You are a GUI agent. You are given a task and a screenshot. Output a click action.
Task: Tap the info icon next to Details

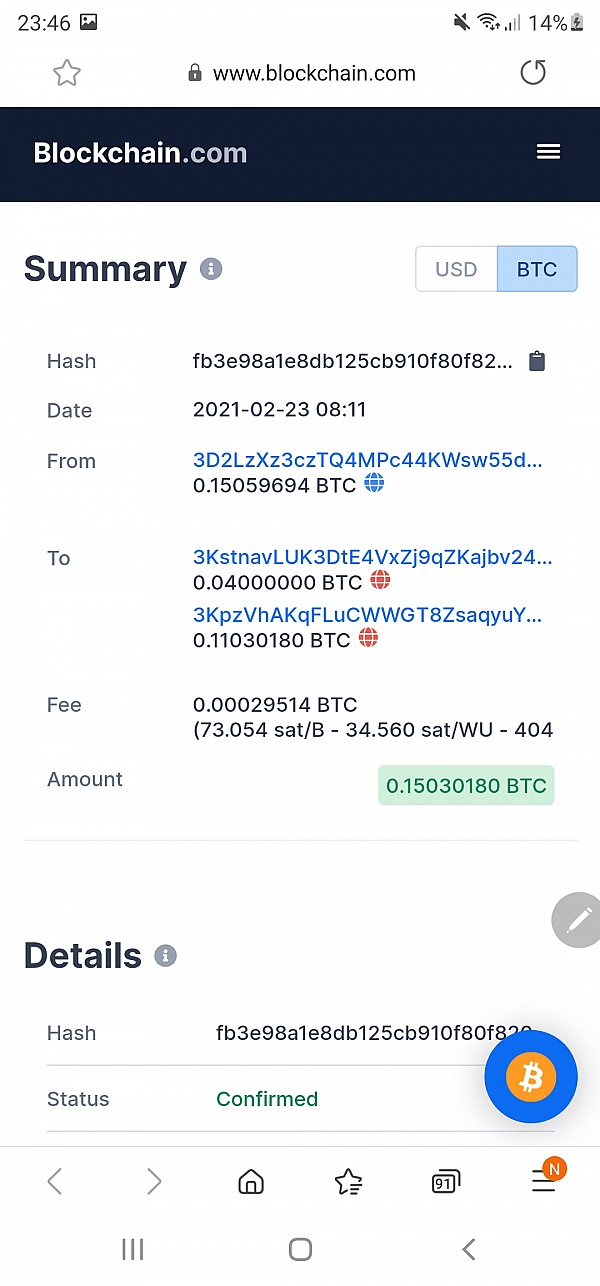(x=166, y=956)
